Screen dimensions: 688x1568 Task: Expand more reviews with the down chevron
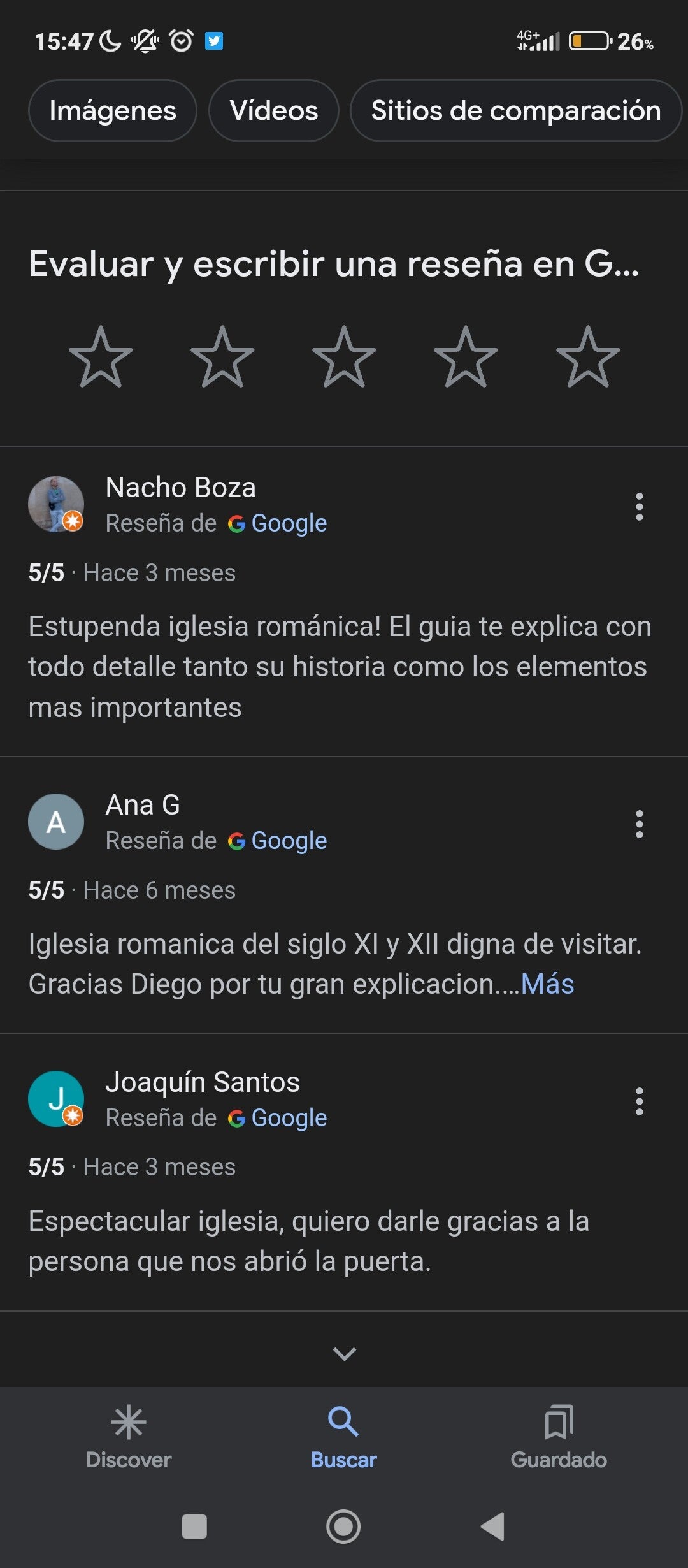coord(344,1354)
